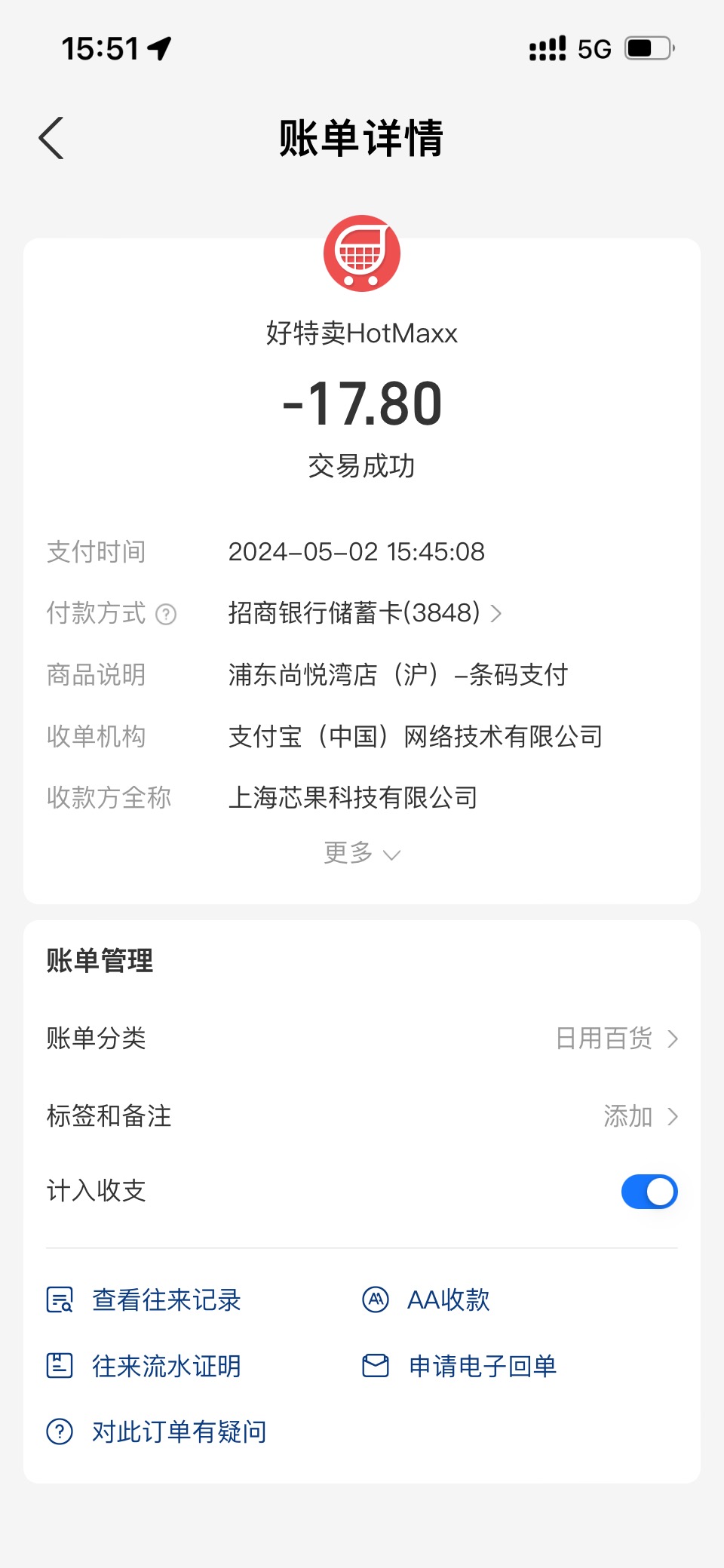Open the 账单分类 row showing 日用百货
This screenshot has height=1568, width=724.
click(362, 1039)
